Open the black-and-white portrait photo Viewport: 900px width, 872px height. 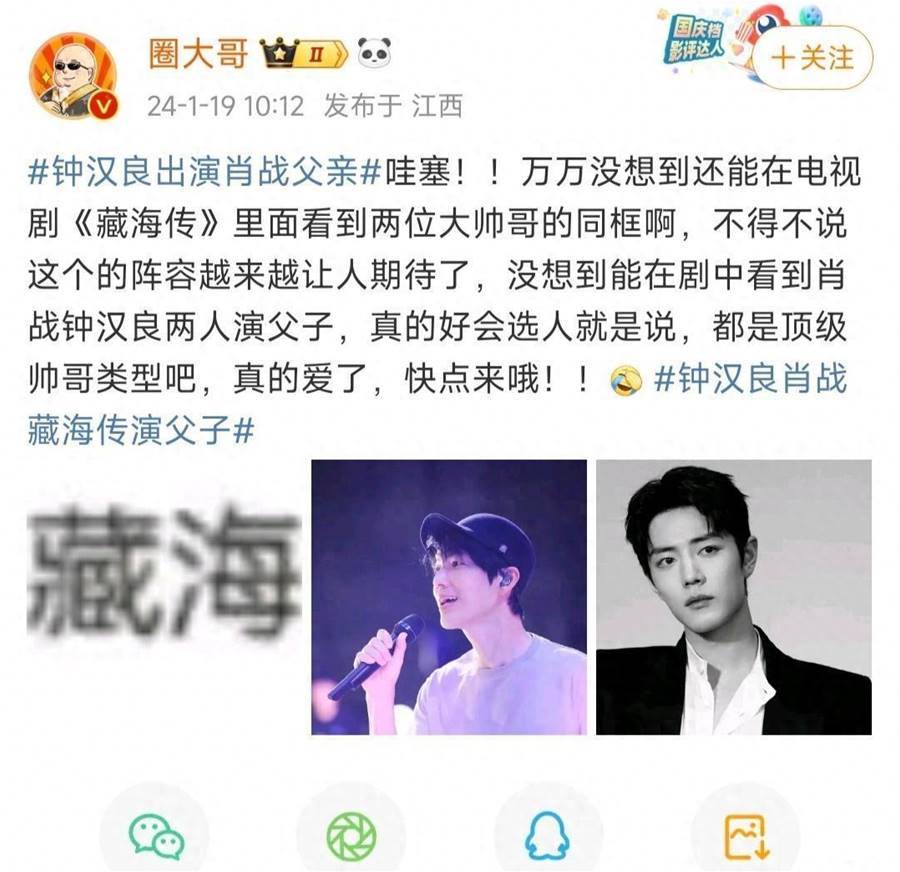(x=733, y=597)
